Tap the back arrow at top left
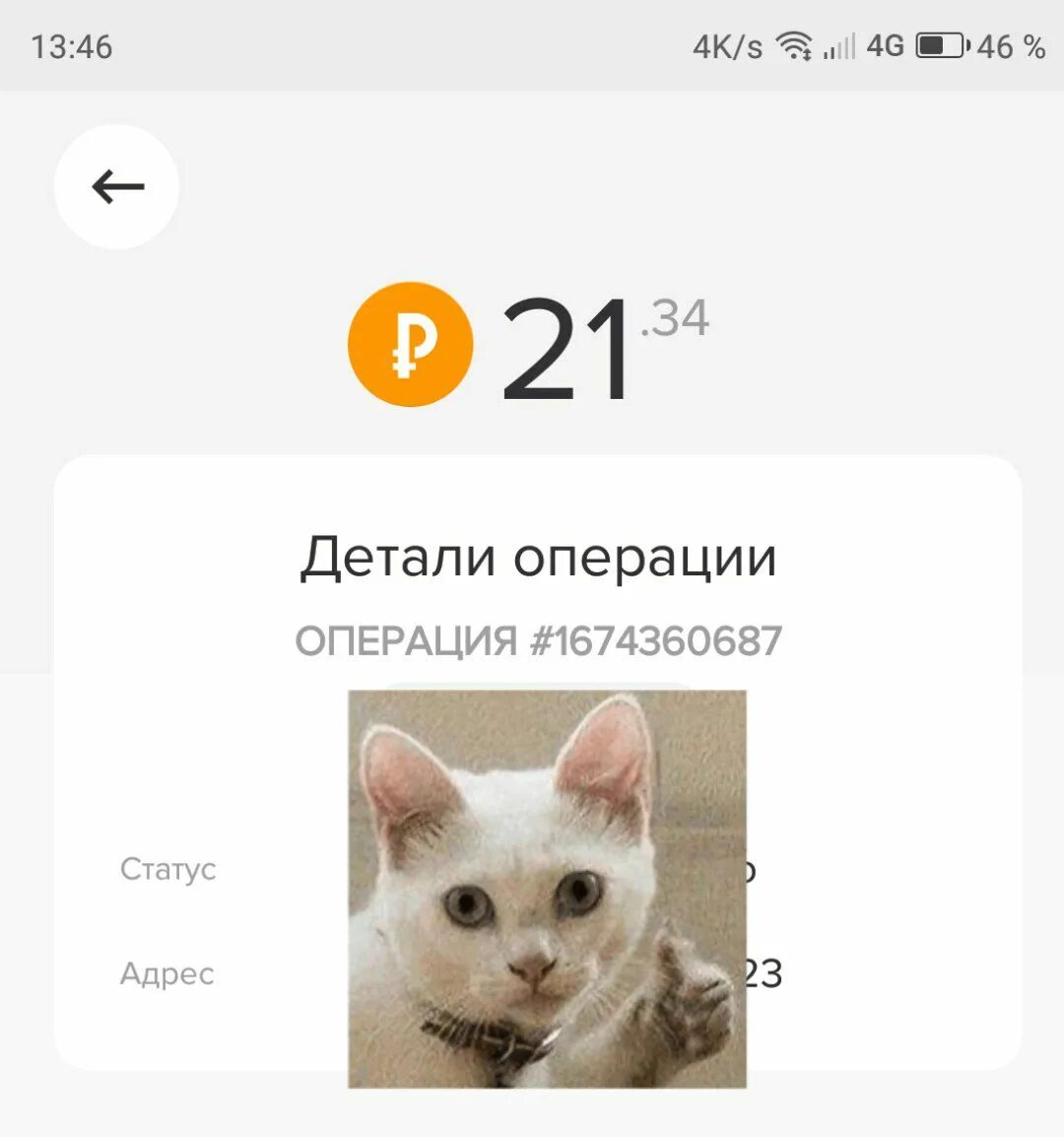The image size is (1064, 1137). (115, 186)
